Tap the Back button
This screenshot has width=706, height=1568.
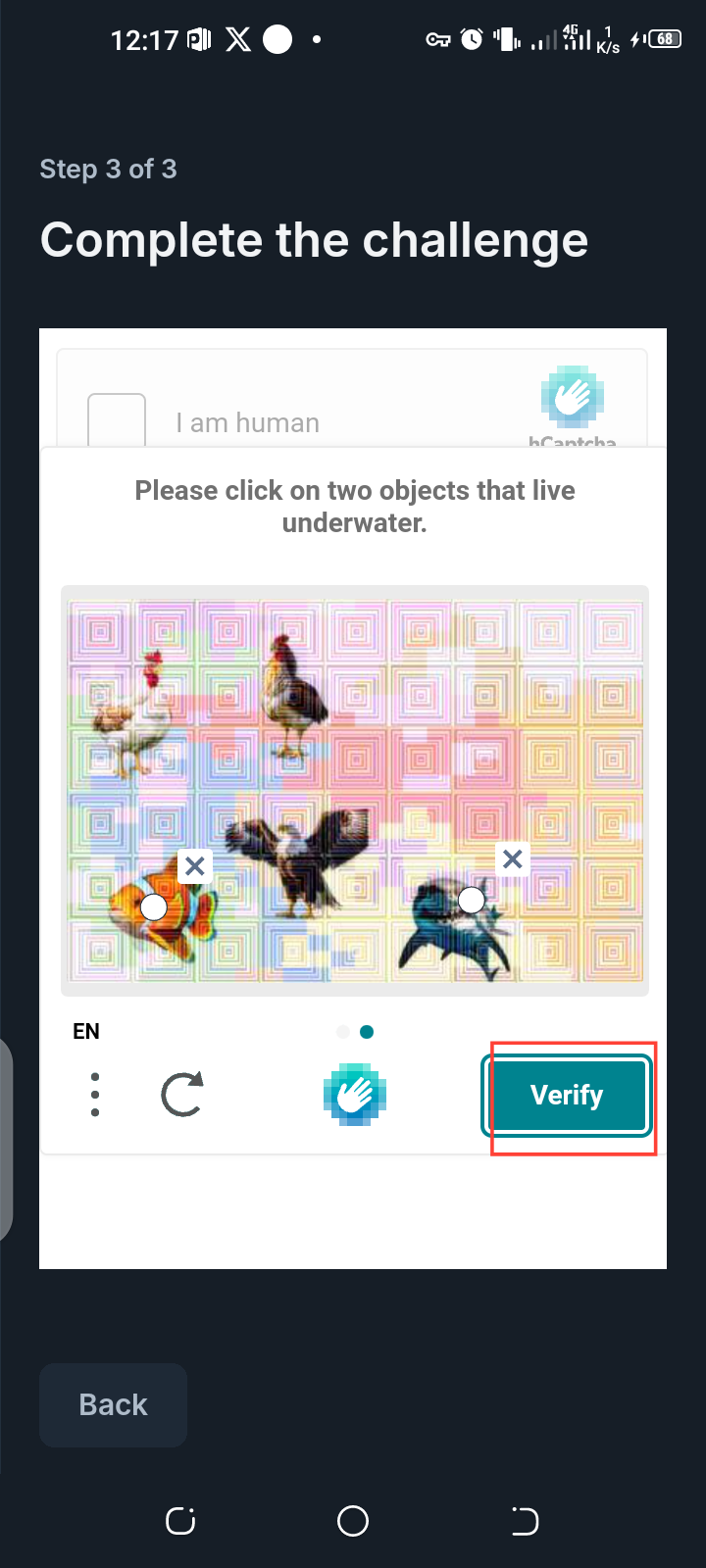tap(113, 1404)
